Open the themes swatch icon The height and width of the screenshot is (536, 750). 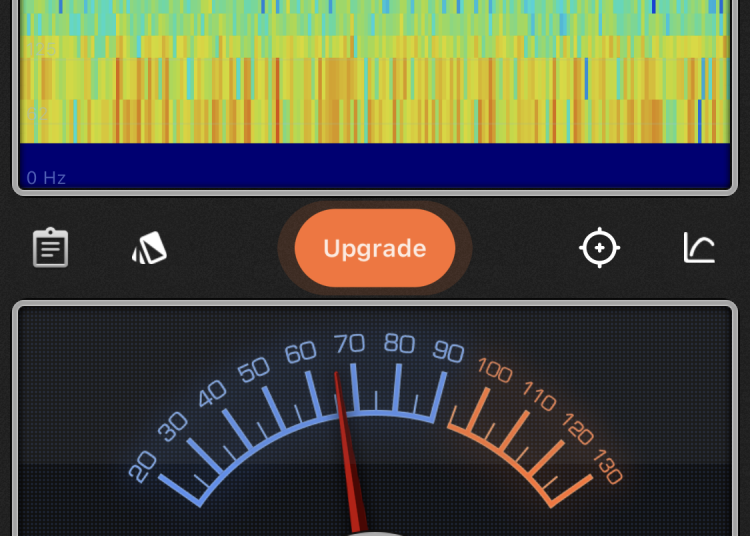[x=150, y=248]
